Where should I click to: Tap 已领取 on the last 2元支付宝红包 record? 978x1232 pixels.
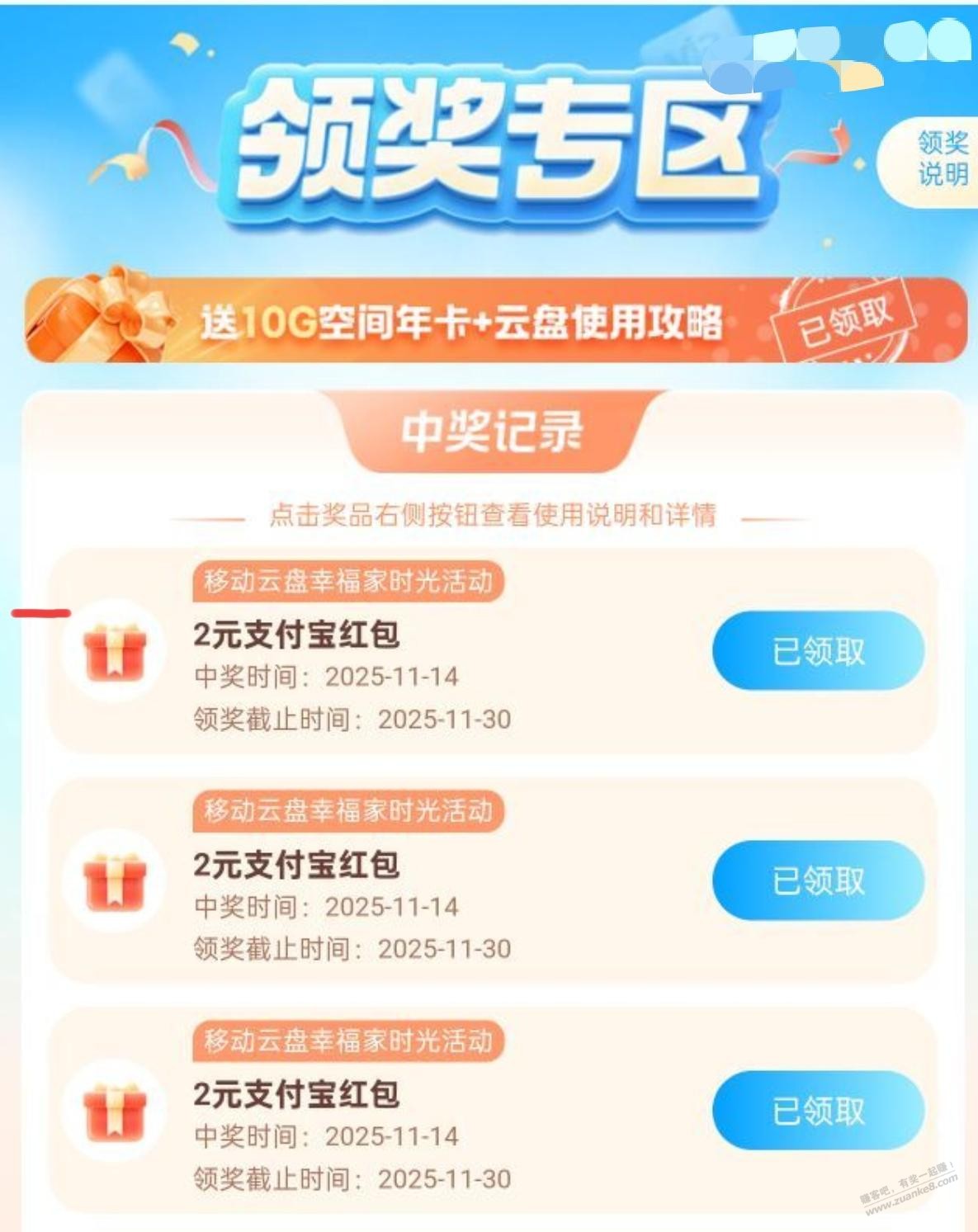(x=818, y=1111)
